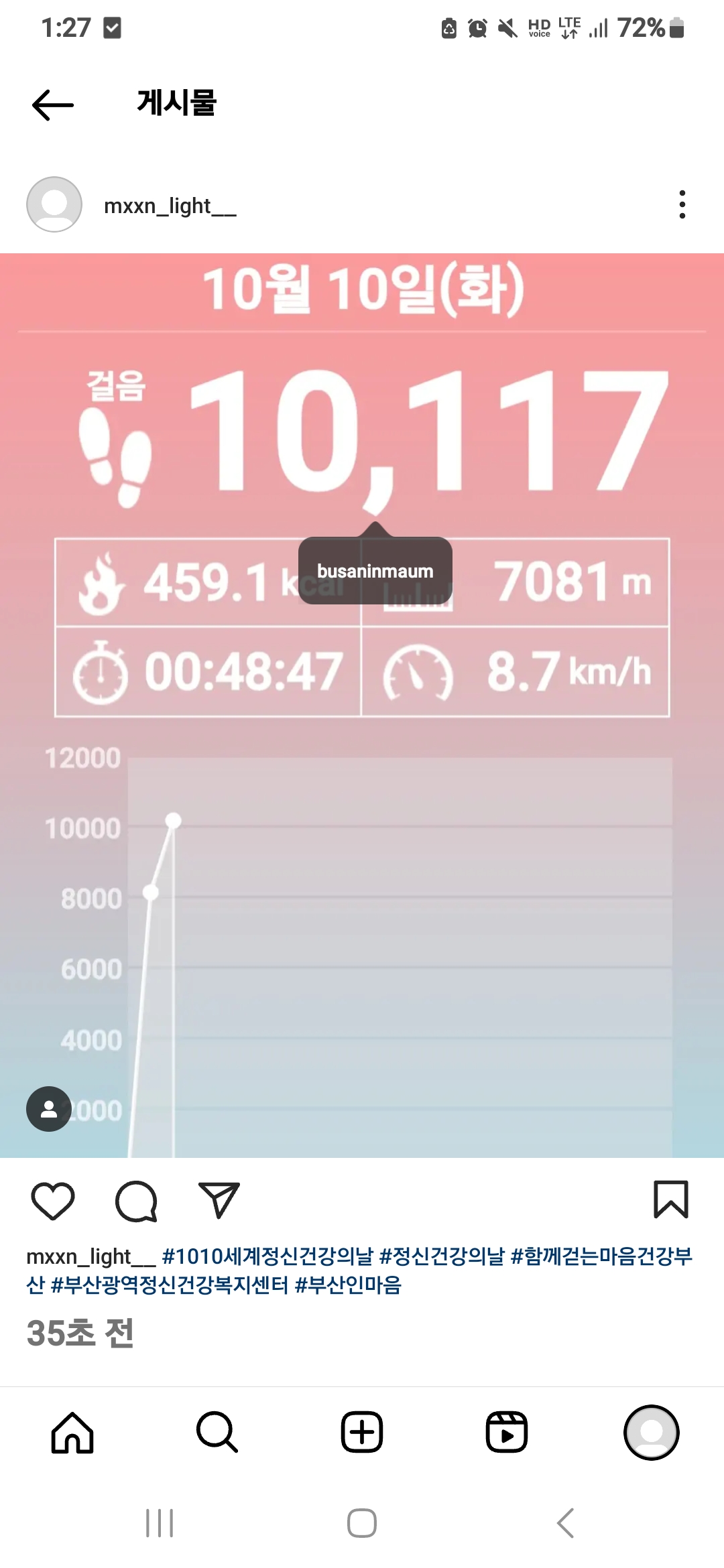
Task: Open the busaninmaum tagged account
Action: click(x=375, y=571)
